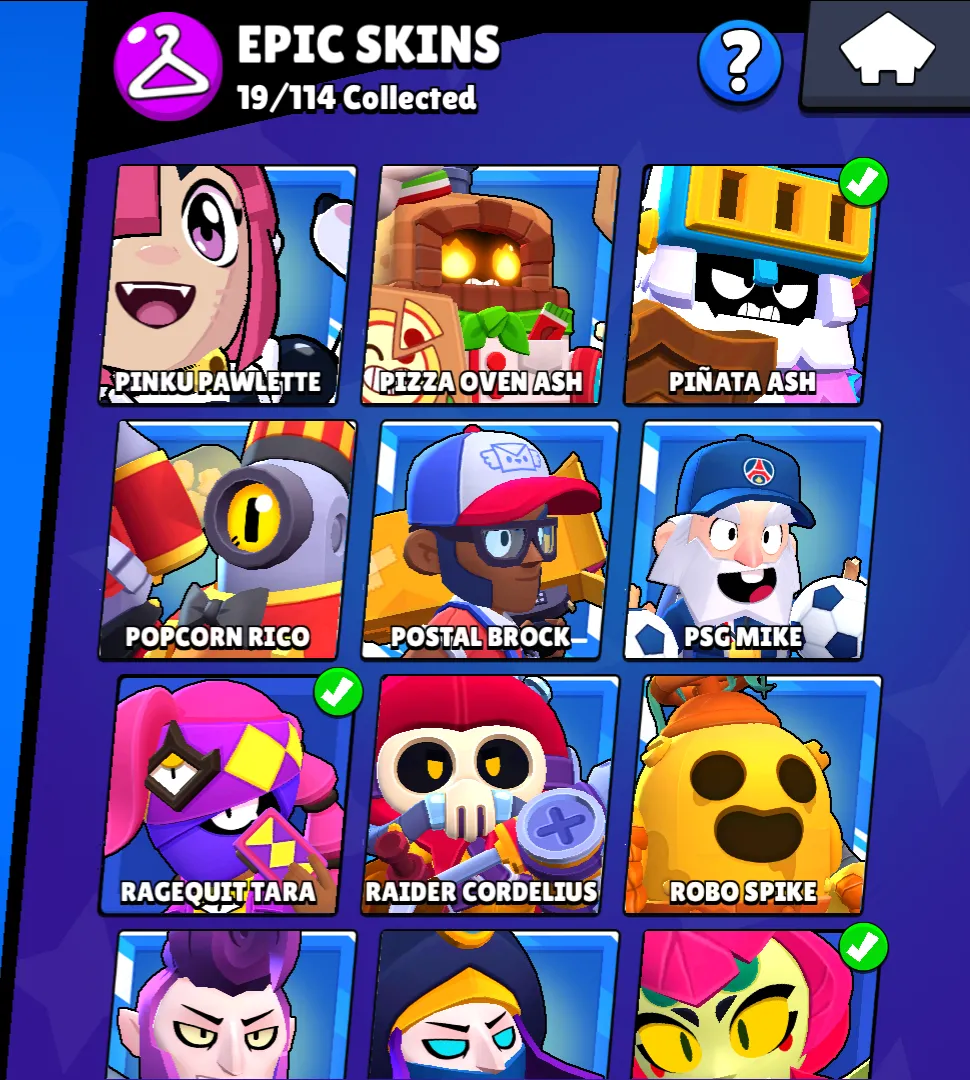View the Pizza Oven Ash skin
Screen dimensions: 970x1080
490,285
